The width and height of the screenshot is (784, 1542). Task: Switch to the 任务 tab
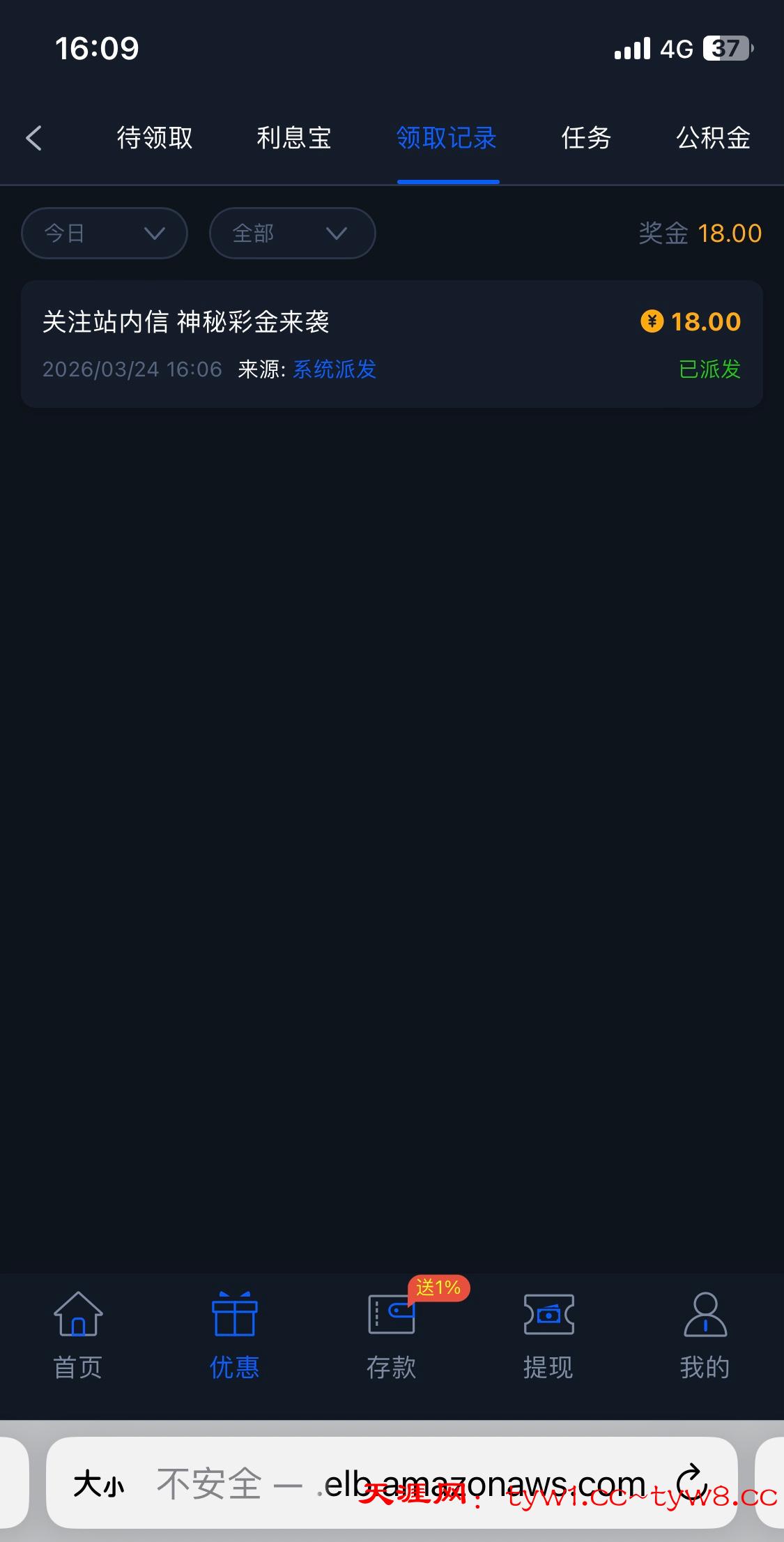click(586, 138)
